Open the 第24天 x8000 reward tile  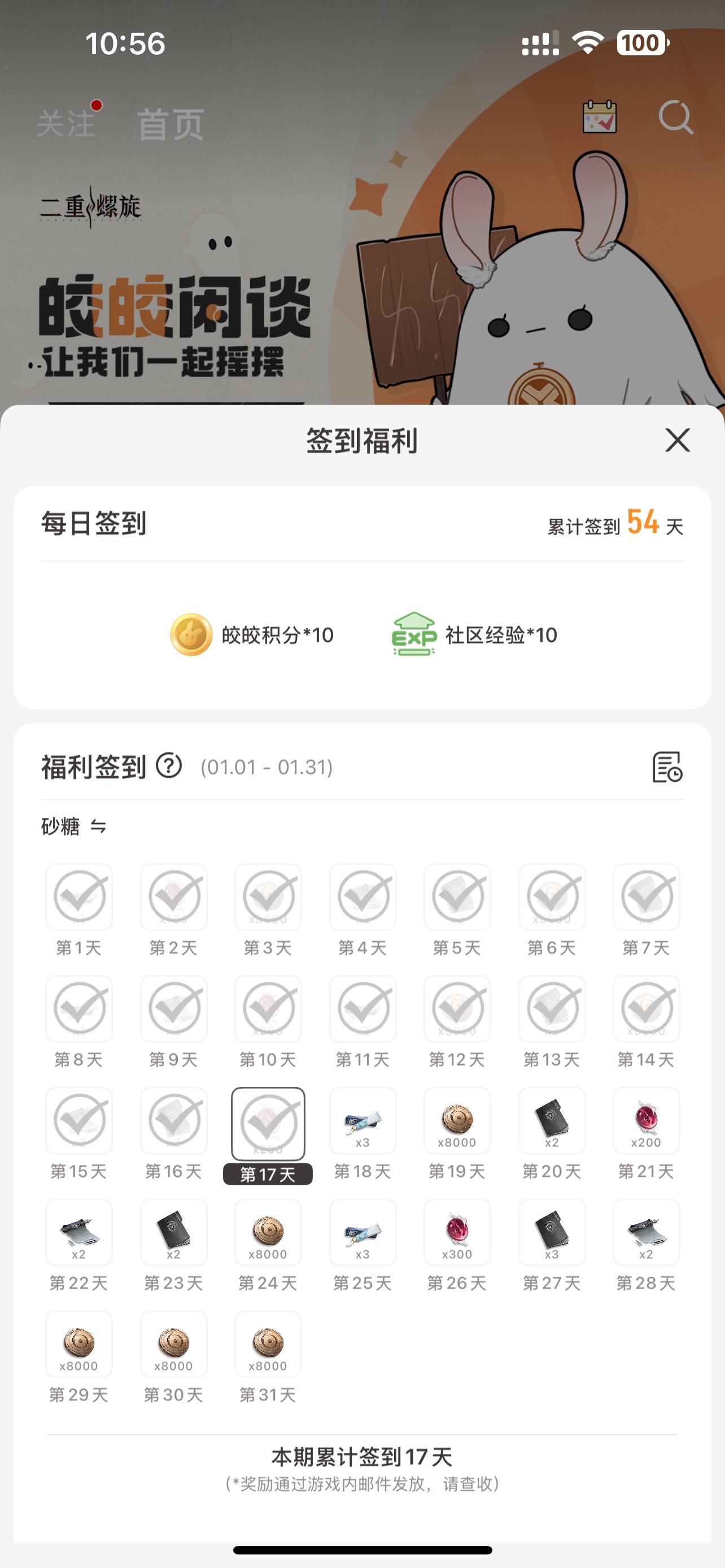click(268, 1233)
